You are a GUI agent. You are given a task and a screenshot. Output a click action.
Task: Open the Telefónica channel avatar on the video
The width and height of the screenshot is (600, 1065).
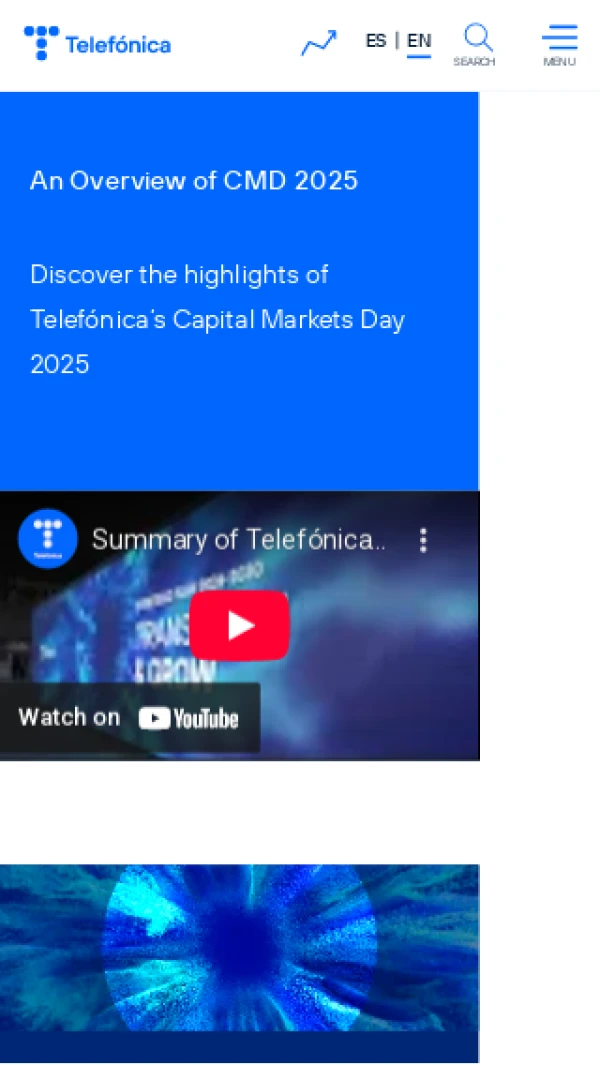coord(47,539)
